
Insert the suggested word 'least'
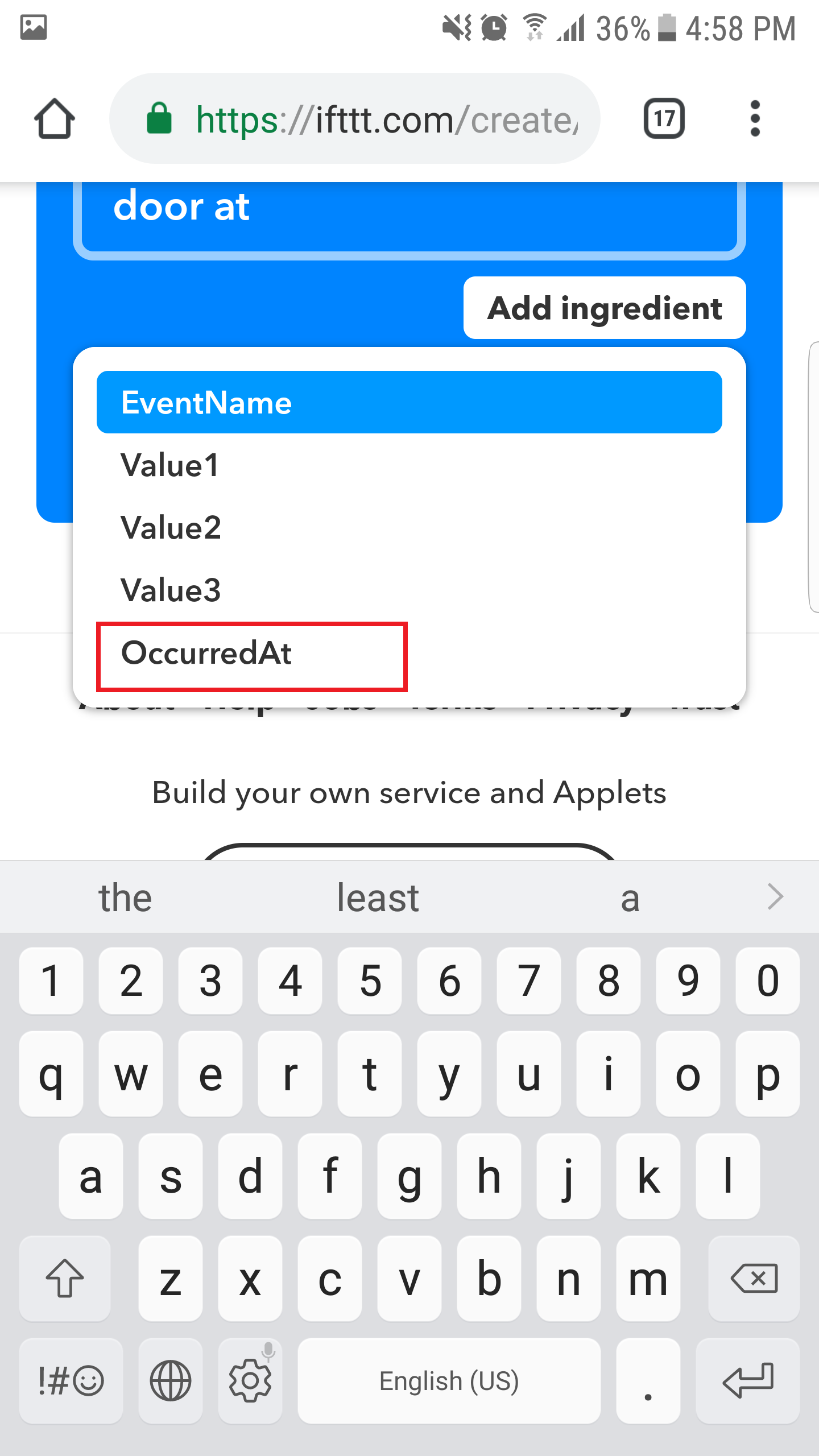(x=378, y=899)
